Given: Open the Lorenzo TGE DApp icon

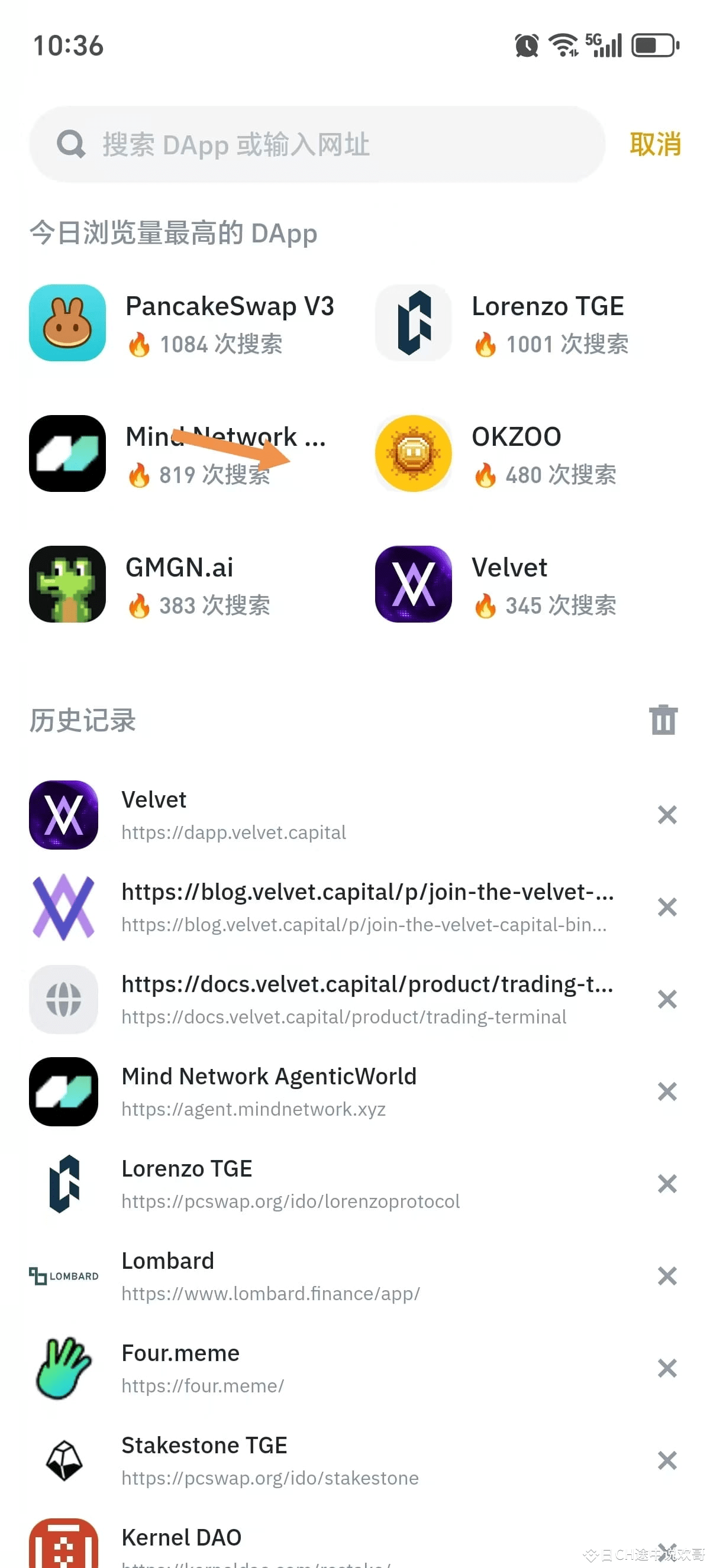Looking at the screenshot, I should click(414, 323).
